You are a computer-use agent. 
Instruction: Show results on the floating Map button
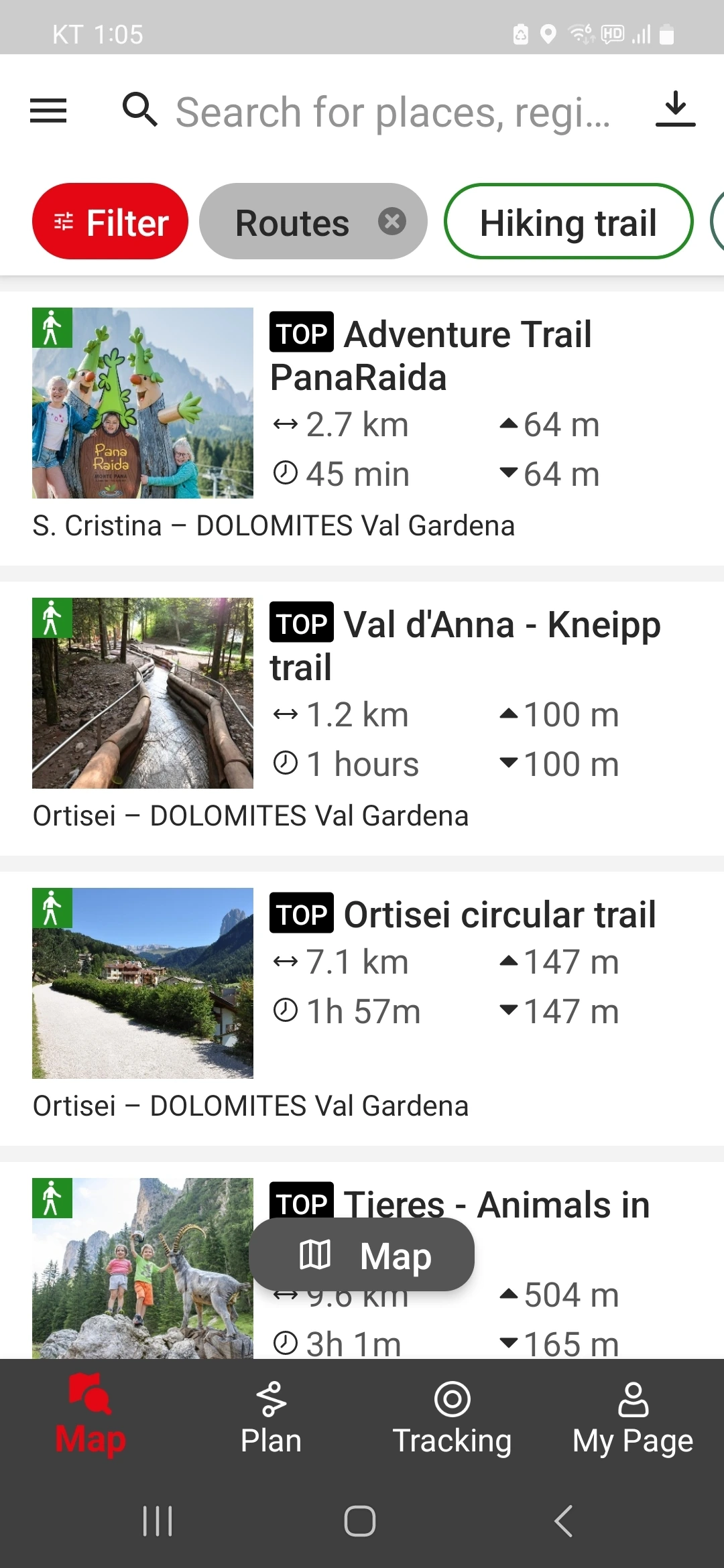pyautogui.click(x=362, y=1255)
